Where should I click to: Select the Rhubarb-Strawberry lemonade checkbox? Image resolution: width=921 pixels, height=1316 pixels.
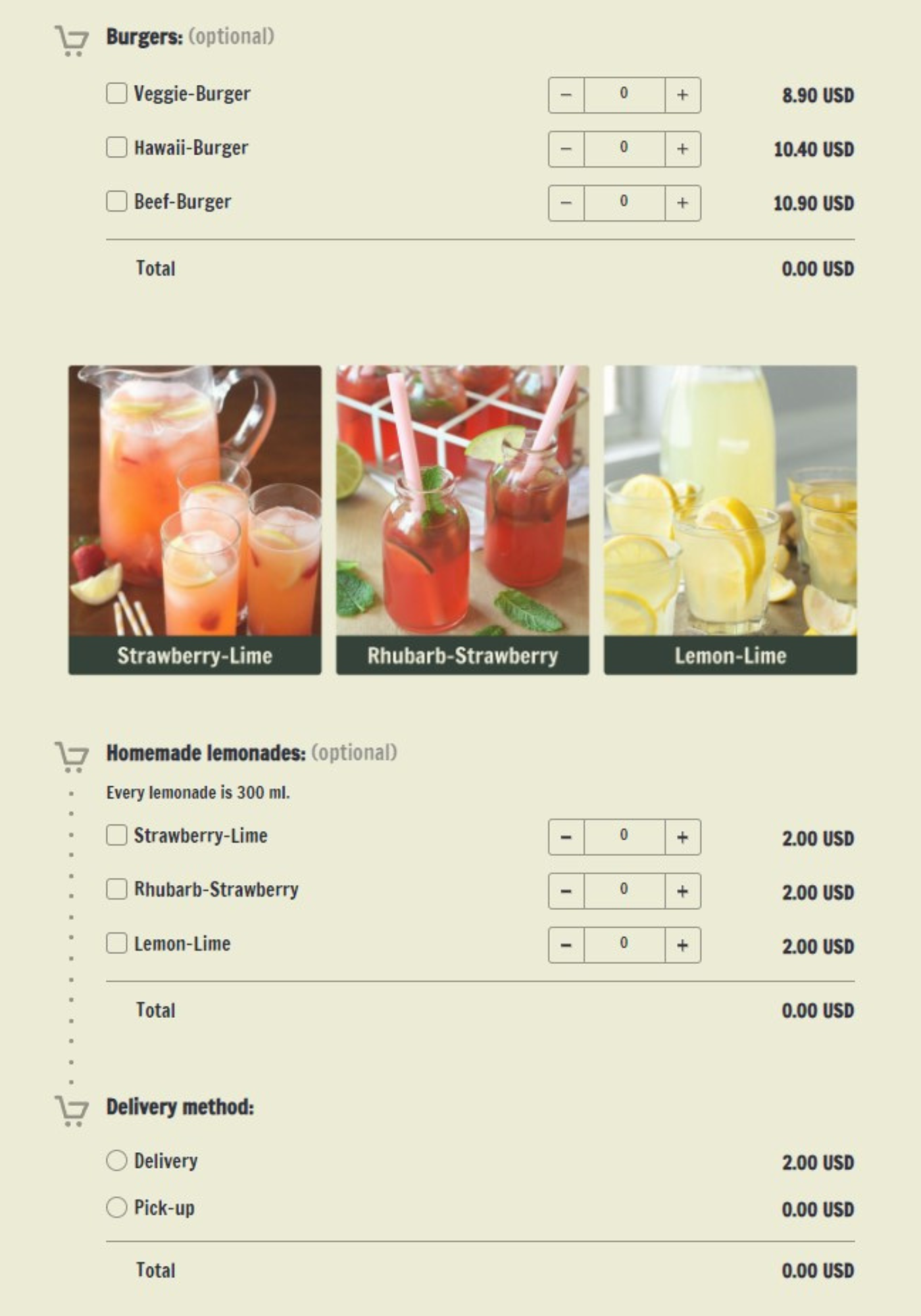coord(116,890)
